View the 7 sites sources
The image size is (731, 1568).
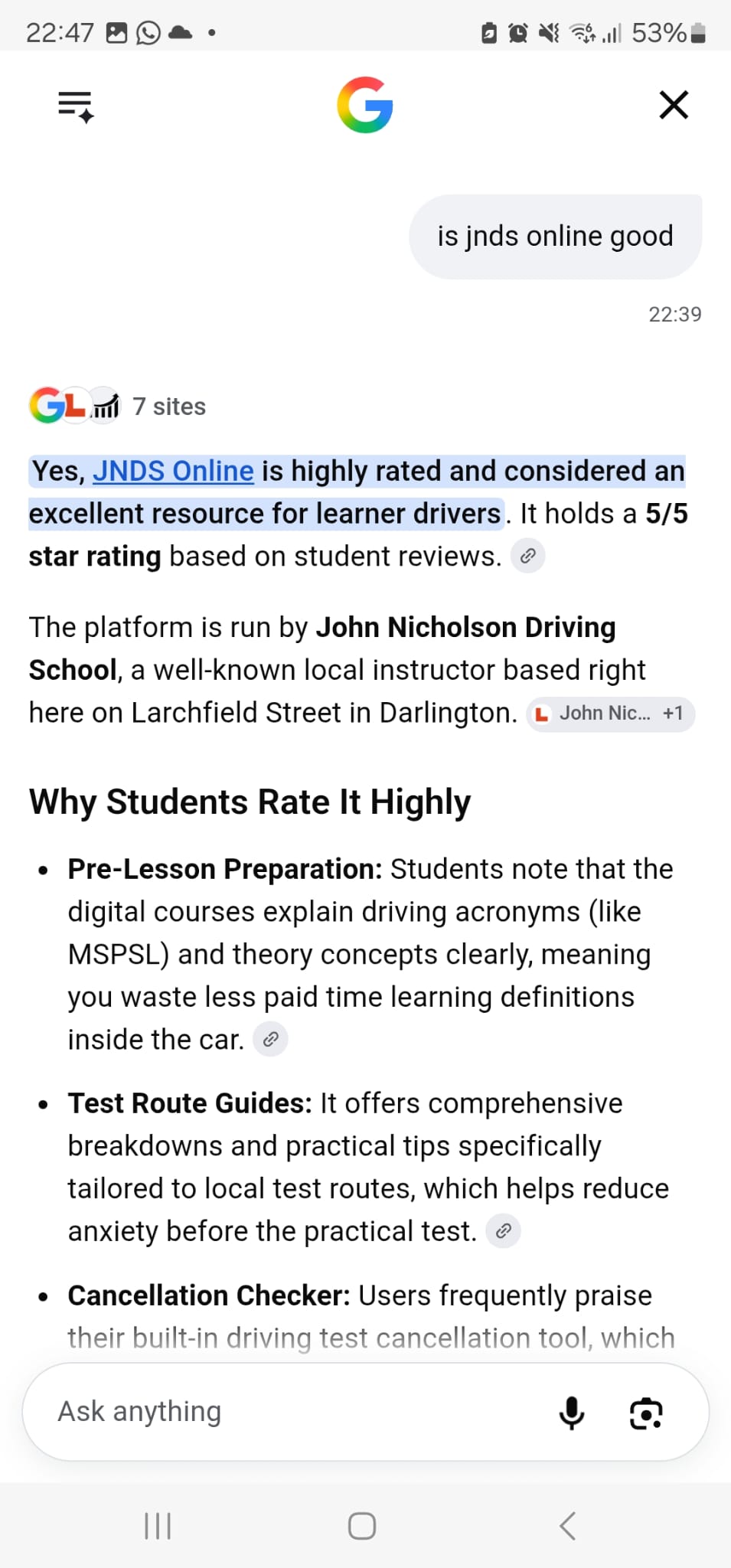(118, 406)
